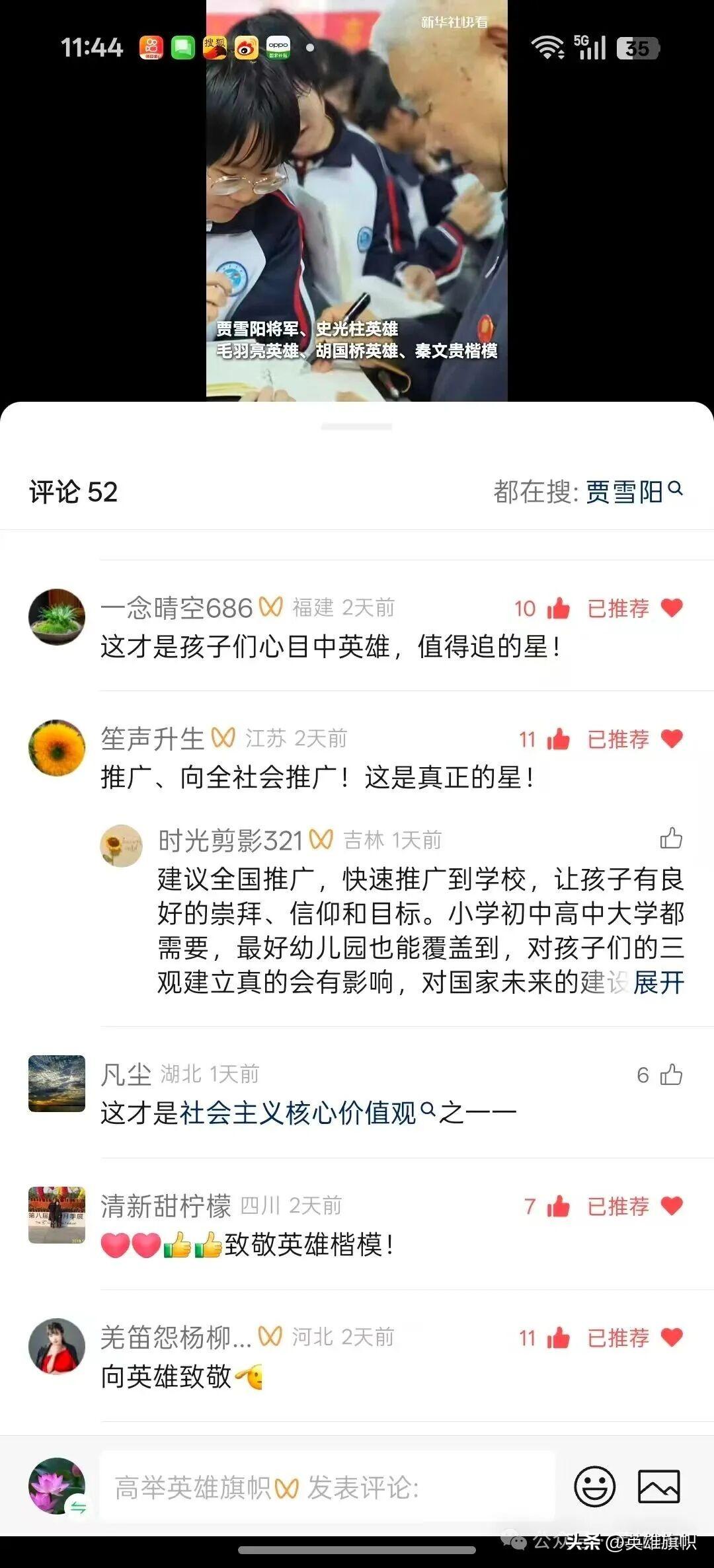Like the comment by 羌笛怨杨柳
Image resolution: width=714 pixels, height=1568 pixels.
[x=558, y=1337]
